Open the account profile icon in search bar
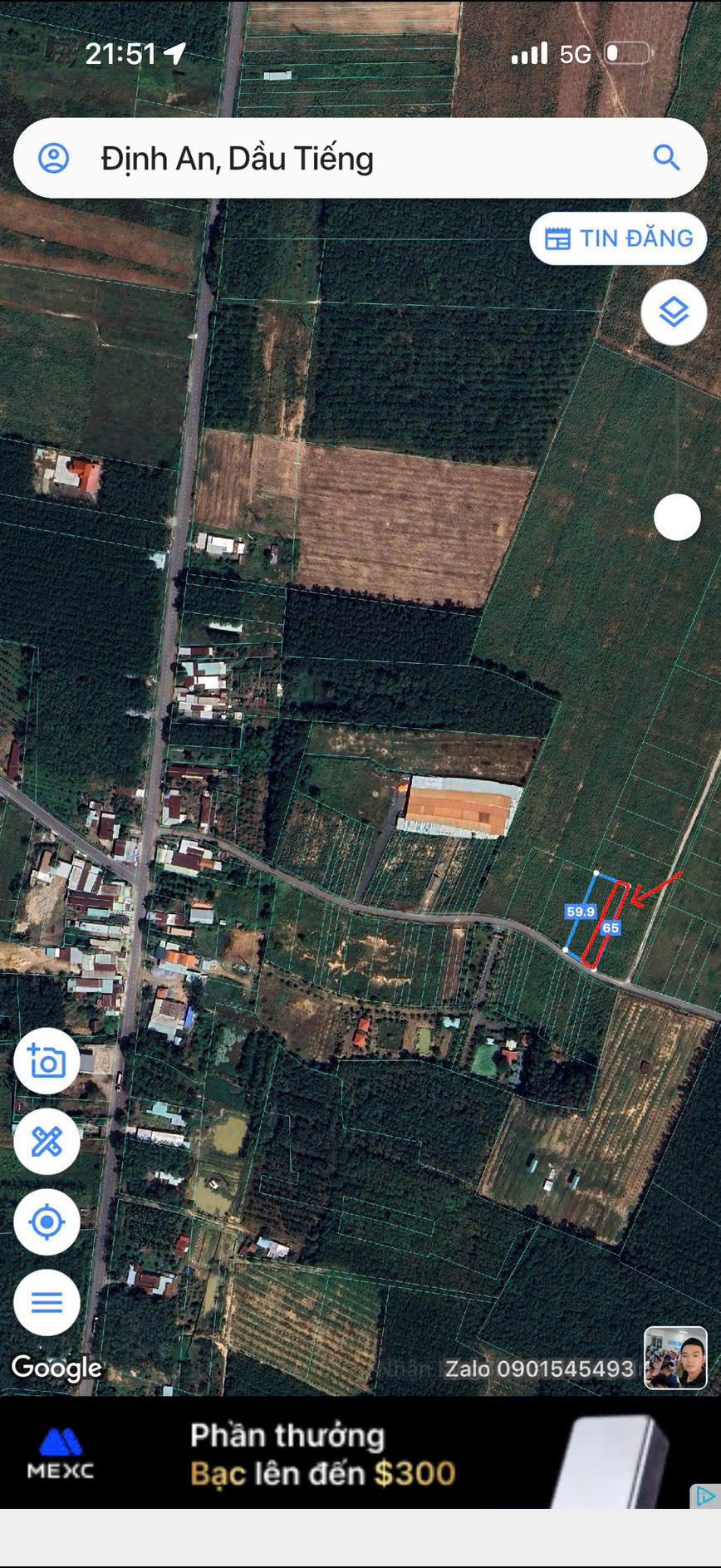The image size is (721, 1568). click(x=54, y=158)
